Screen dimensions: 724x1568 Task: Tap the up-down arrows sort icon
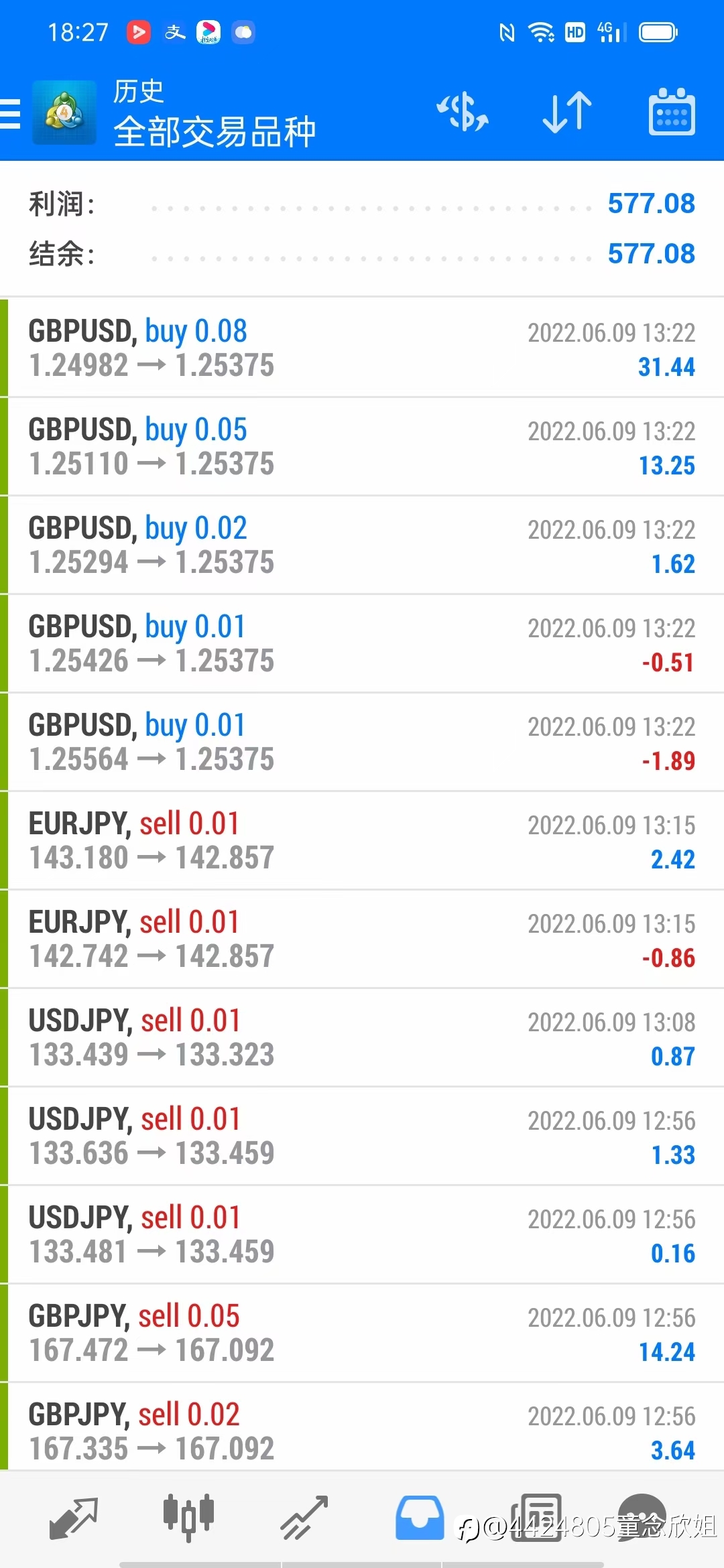pyautogui.click(x=567, y=111)
